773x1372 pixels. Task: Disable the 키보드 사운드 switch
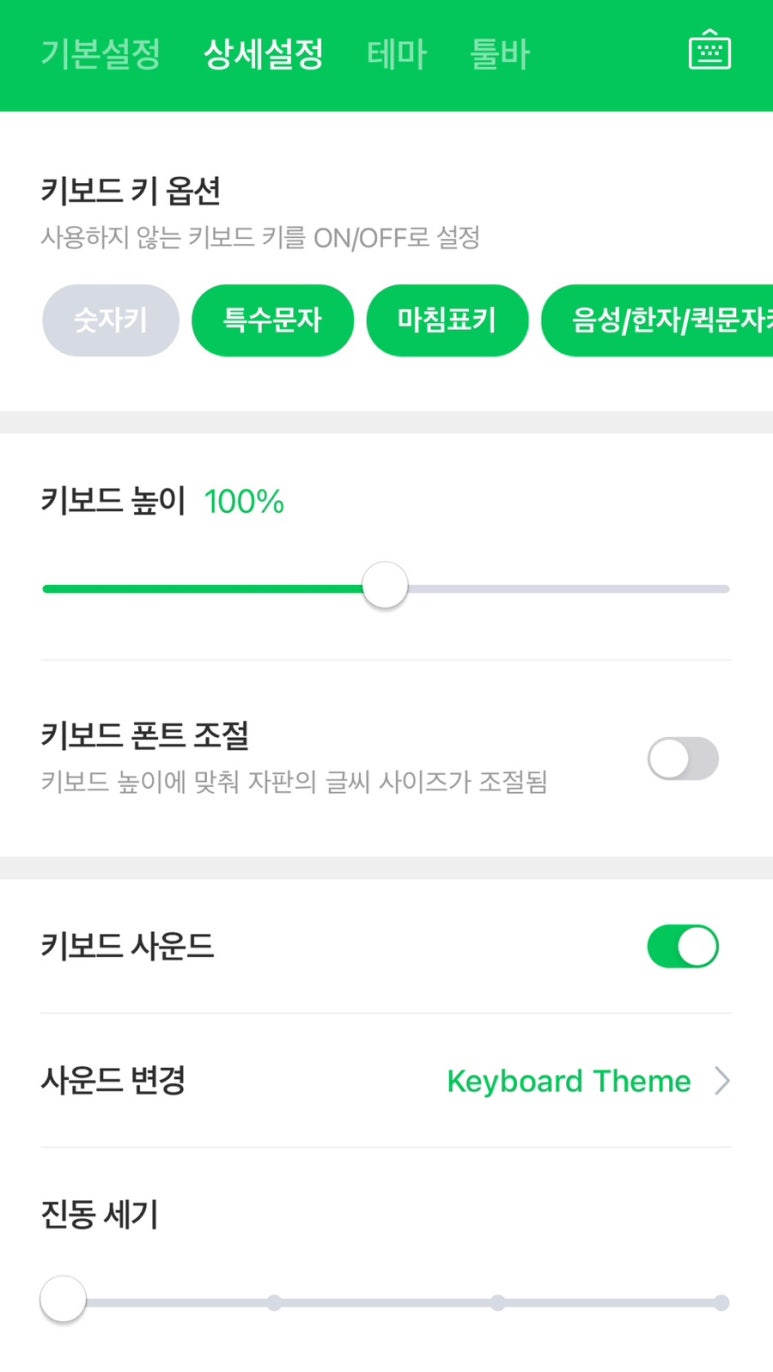683,946
